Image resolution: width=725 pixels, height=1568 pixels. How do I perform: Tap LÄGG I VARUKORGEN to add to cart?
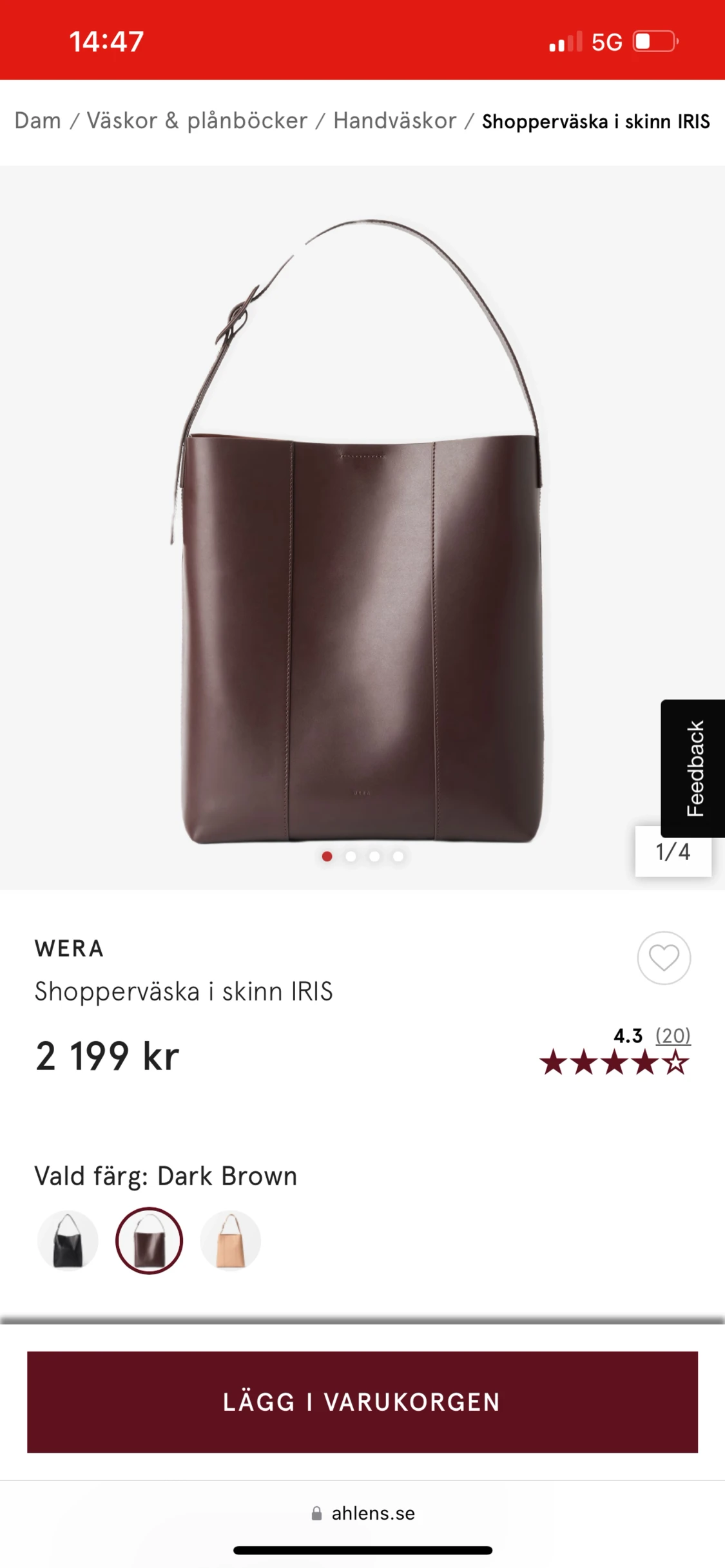point(362,1401)
